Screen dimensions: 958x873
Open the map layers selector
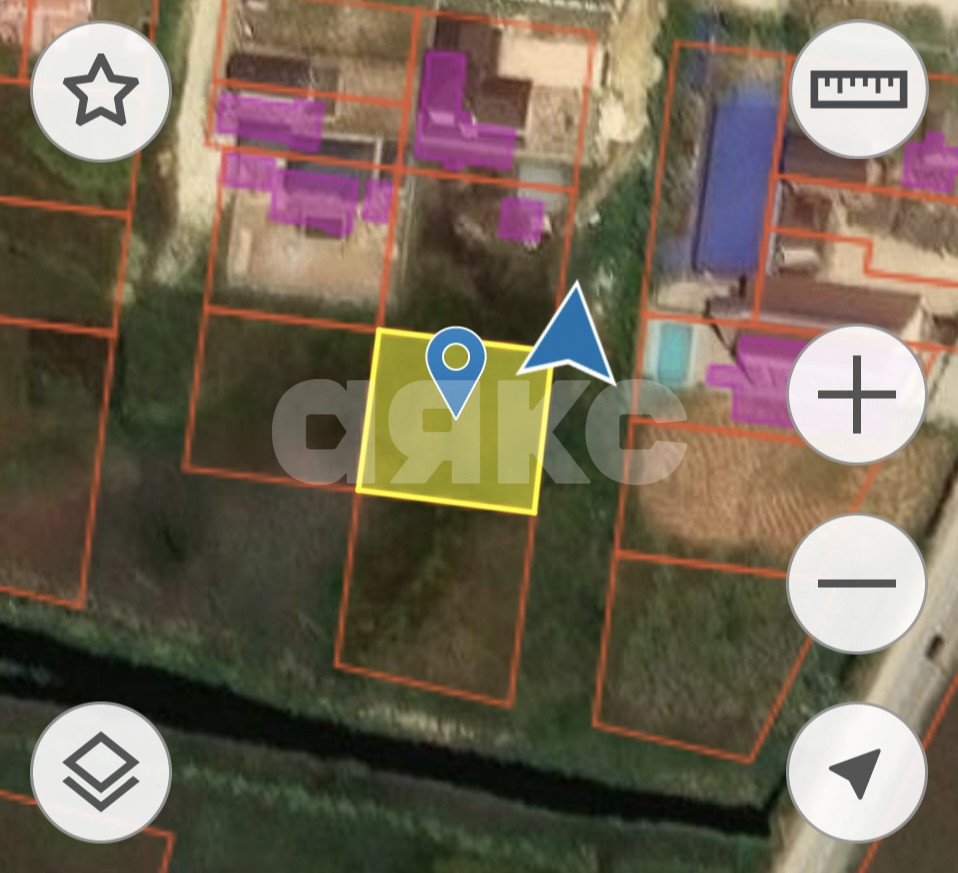coord(101,772)
